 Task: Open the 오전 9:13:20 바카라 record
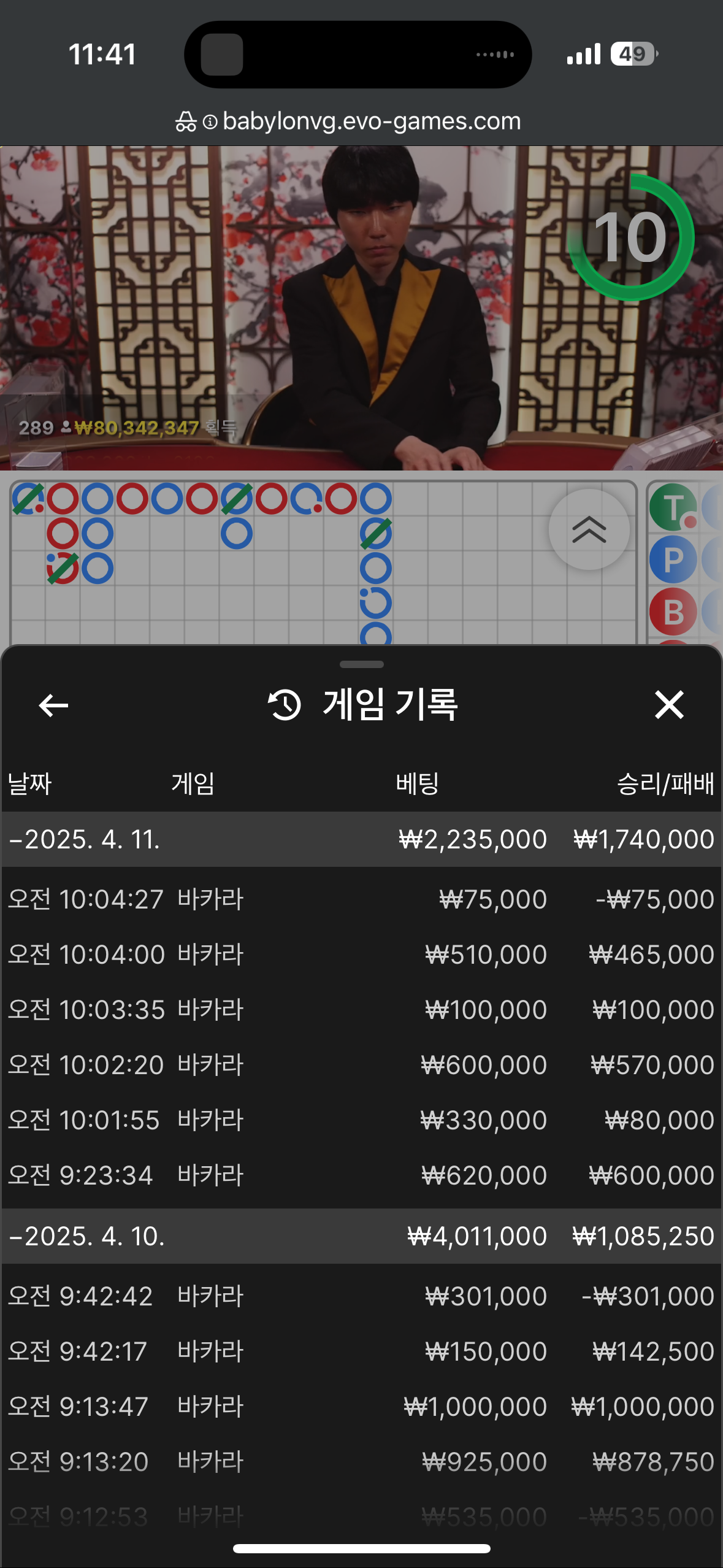[361, 1462]
